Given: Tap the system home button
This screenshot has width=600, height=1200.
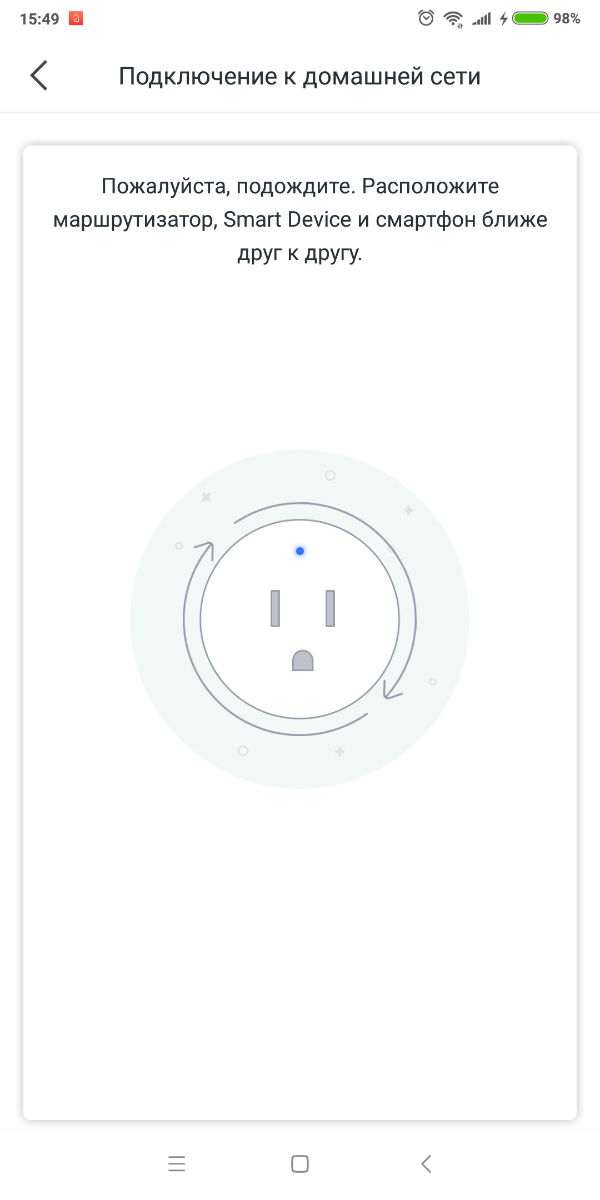Looking at the screenshot, I should point(299,1163).
